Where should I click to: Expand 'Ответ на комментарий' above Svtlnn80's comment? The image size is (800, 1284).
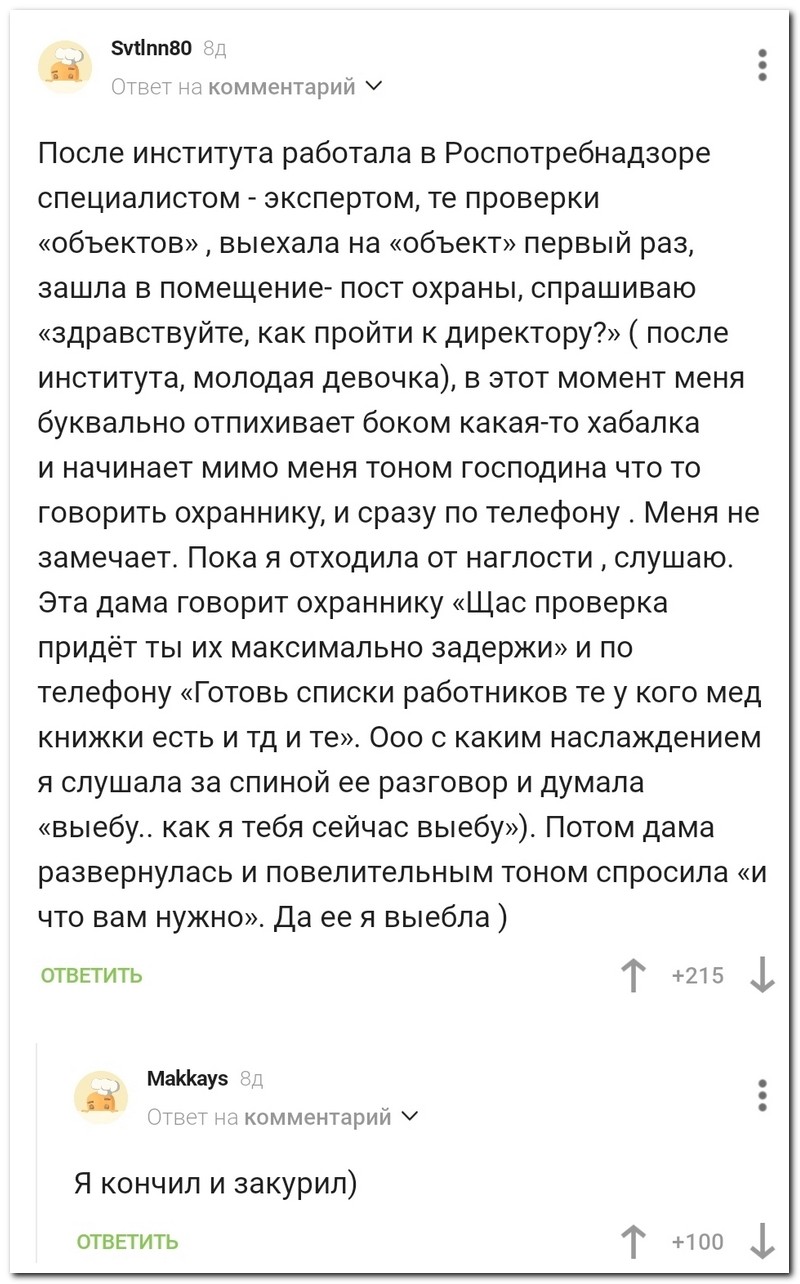click(x=245, y=88)
